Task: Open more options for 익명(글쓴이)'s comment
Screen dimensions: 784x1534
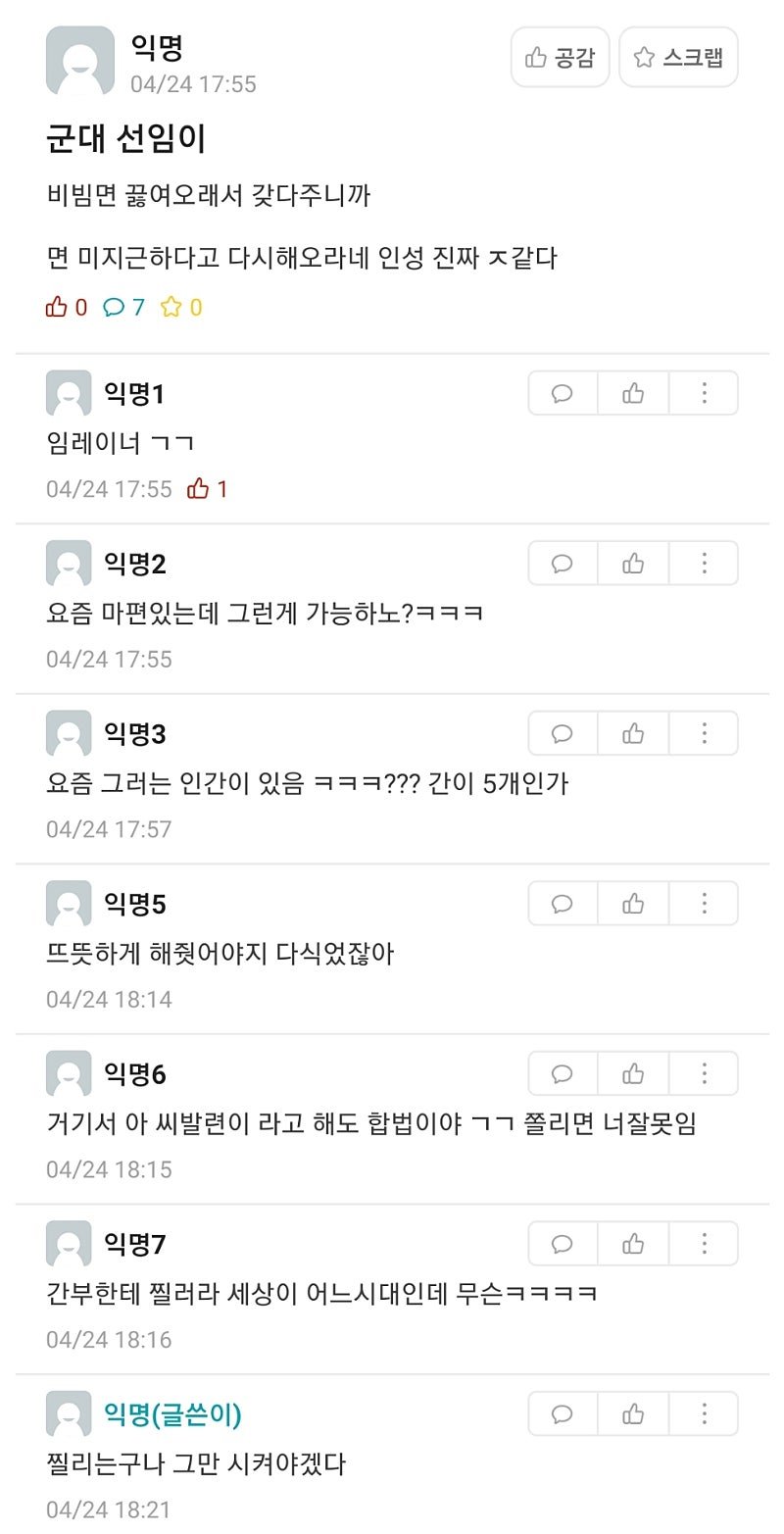Action: (704, 1414)
